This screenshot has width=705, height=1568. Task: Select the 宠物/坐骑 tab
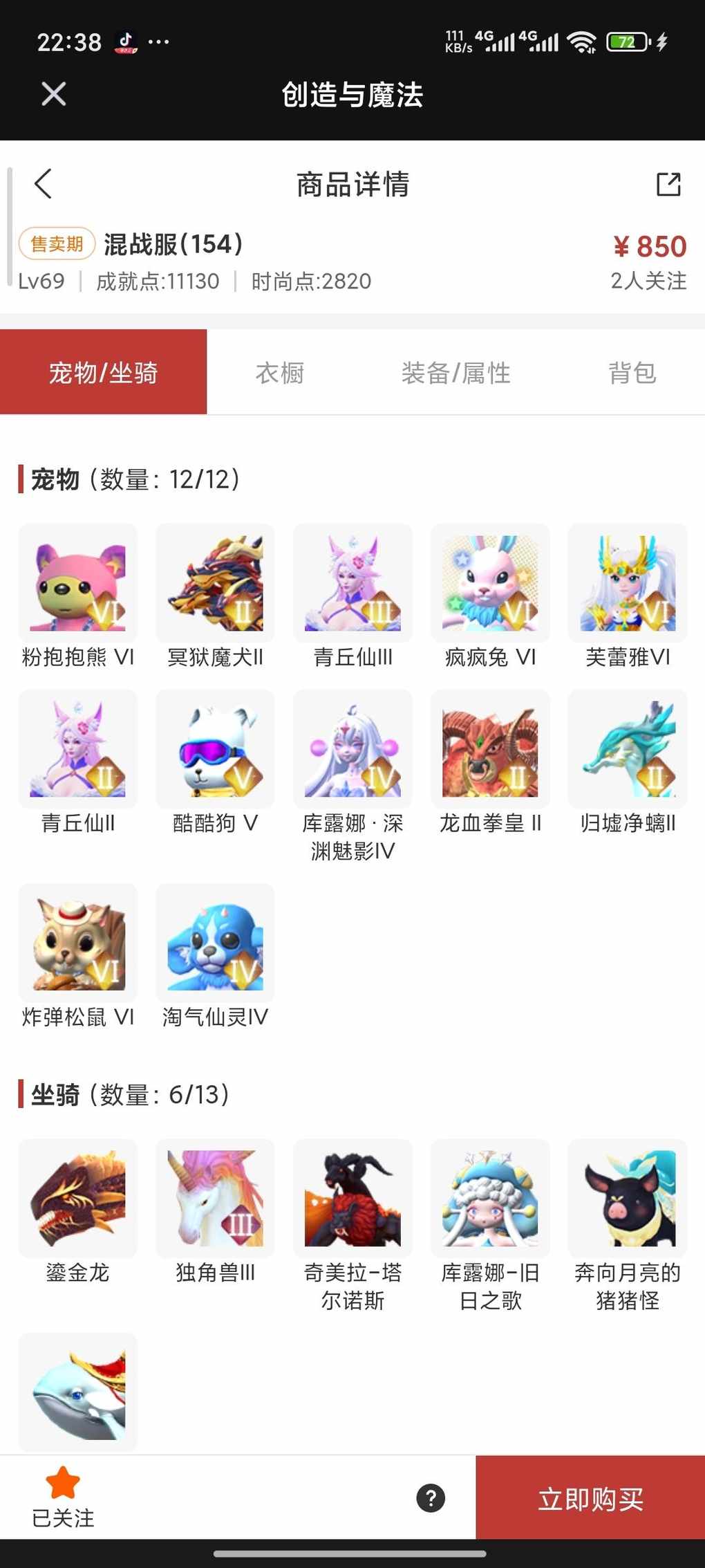pyautogui.click(x=104, y=373)
